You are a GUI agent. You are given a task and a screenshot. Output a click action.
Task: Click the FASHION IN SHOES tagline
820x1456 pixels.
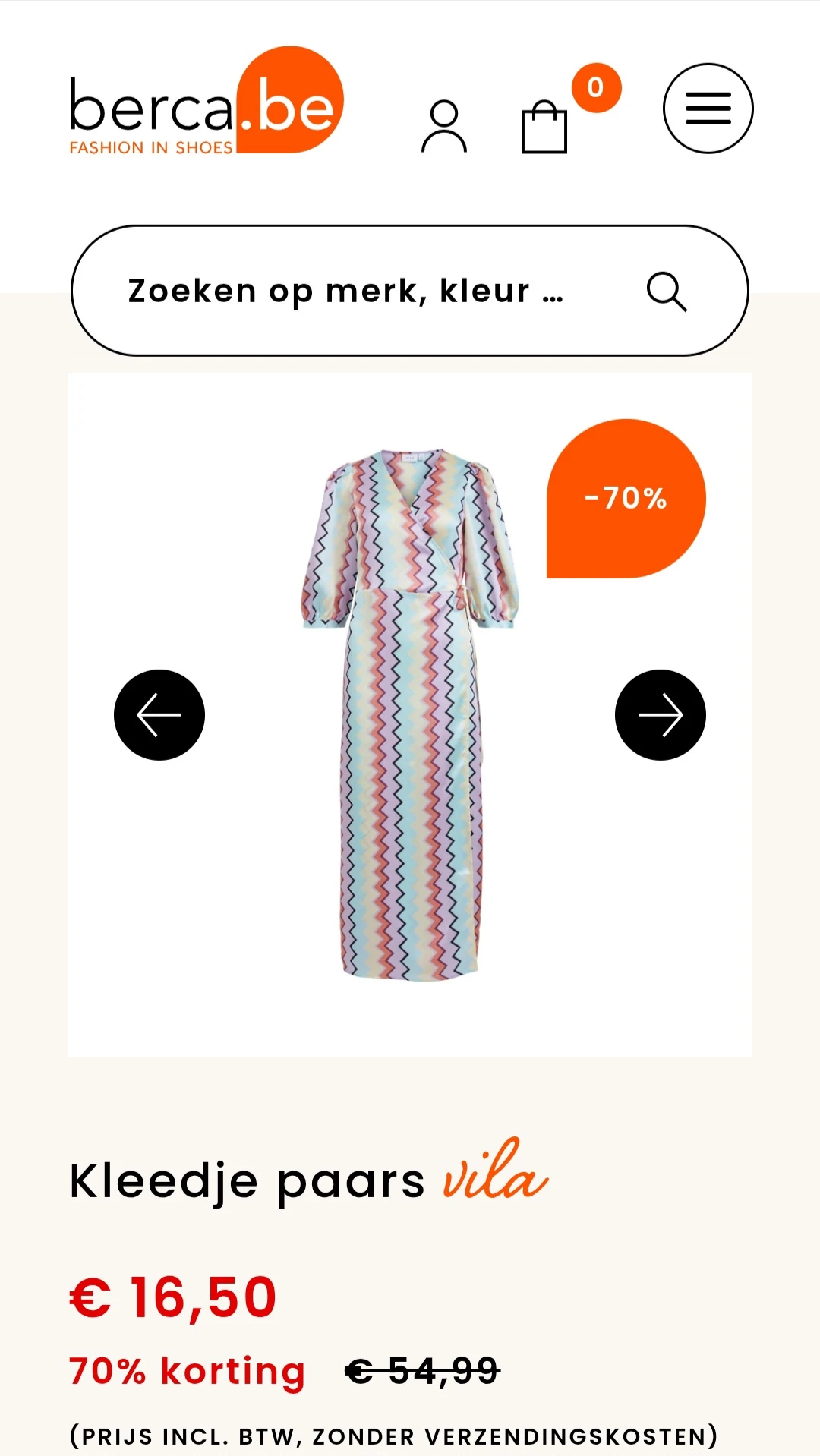[151, 147]
